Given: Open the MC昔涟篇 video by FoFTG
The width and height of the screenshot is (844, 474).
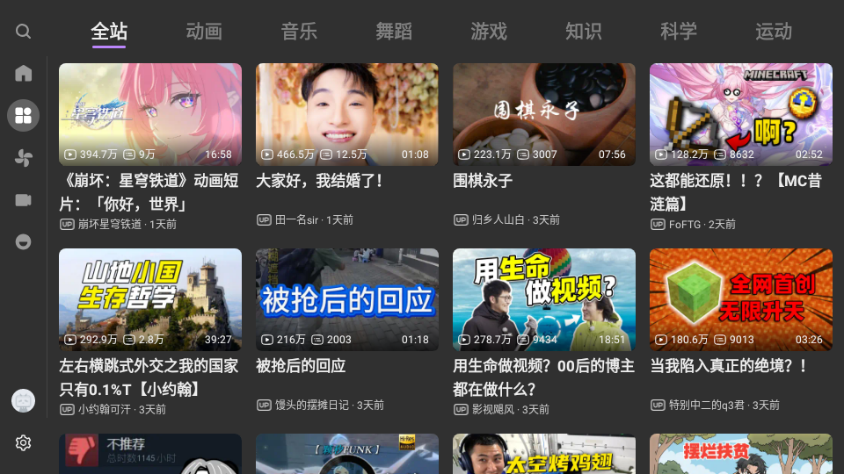Looking at the screenshot, I should point(741,115).
